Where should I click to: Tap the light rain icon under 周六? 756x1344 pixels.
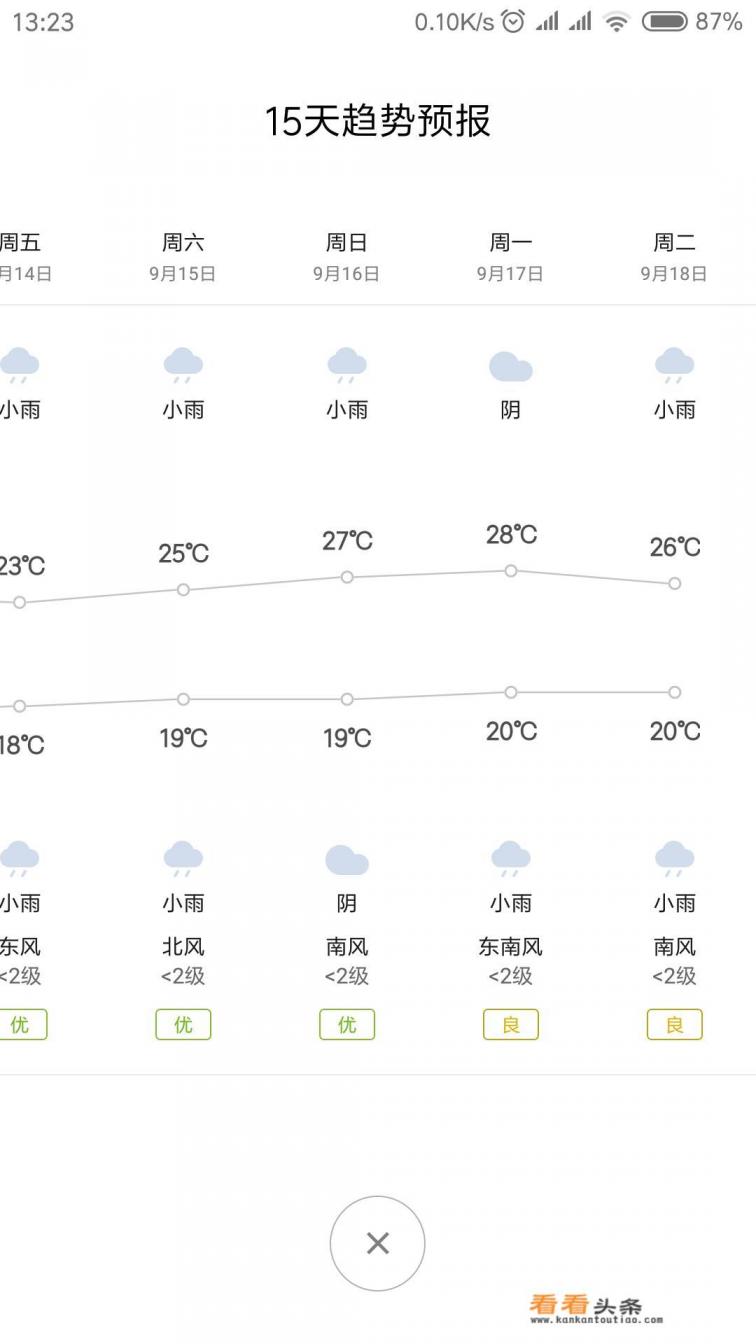(x=183, y=365)
